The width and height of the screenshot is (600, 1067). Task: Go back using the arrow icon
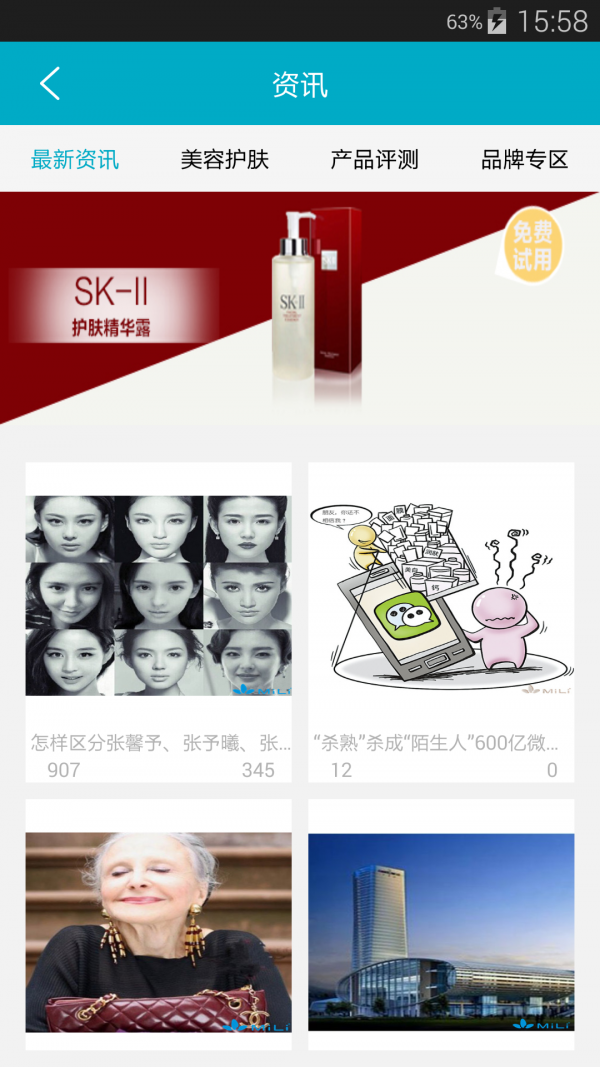pos(50,84)
